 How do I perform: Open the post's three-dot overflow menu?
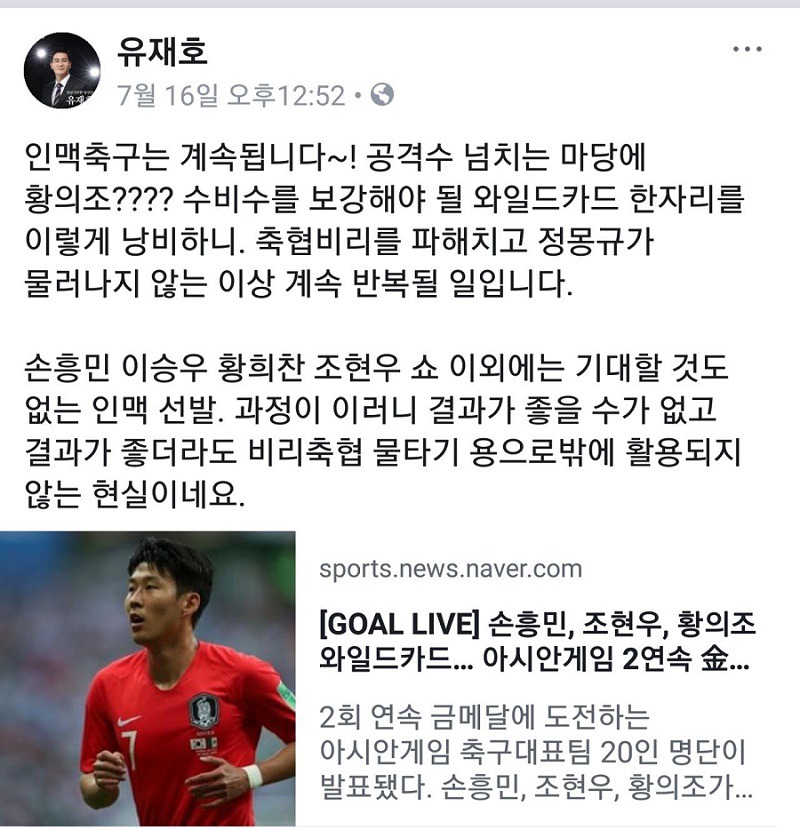(748, 50)
